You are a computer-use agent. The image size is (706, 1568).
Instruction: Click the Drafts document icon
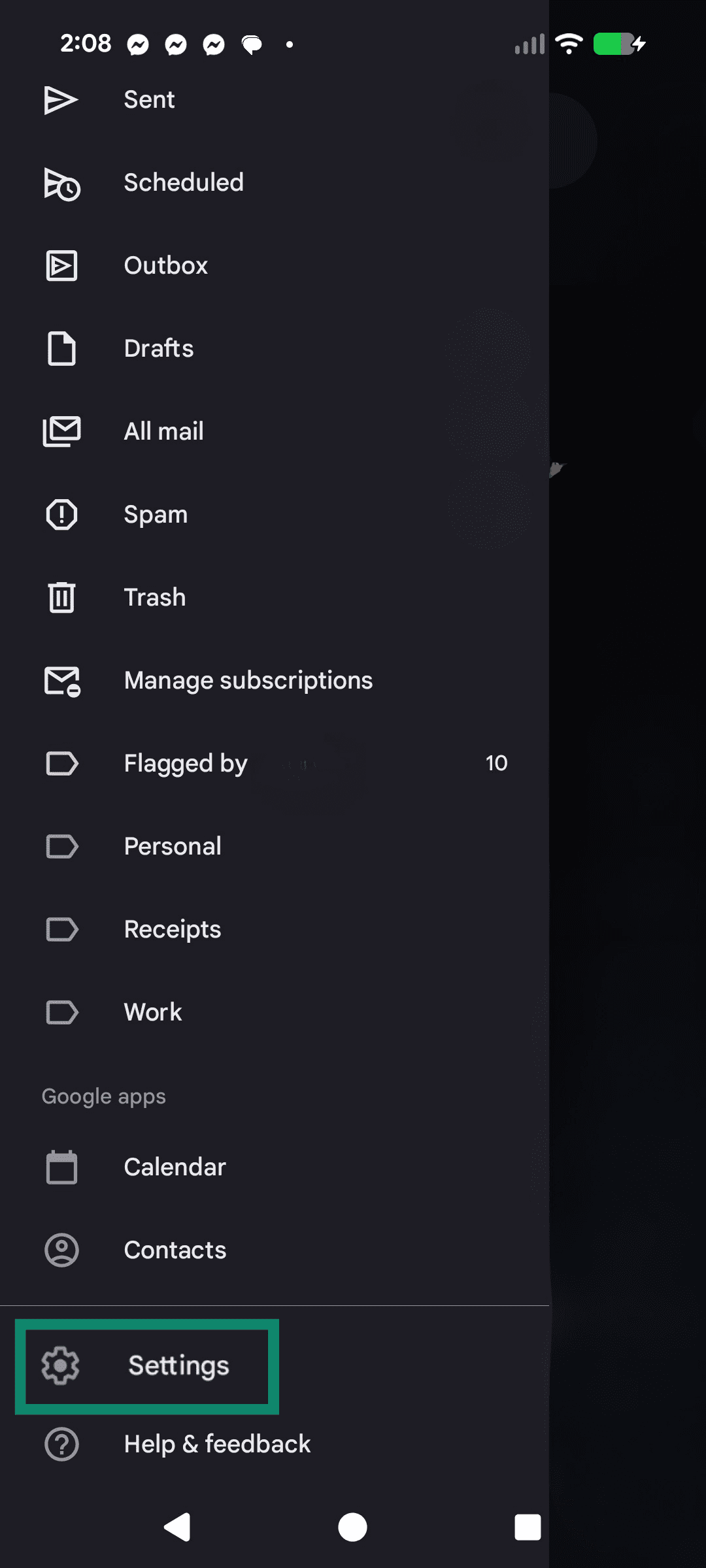pos(61,348)
